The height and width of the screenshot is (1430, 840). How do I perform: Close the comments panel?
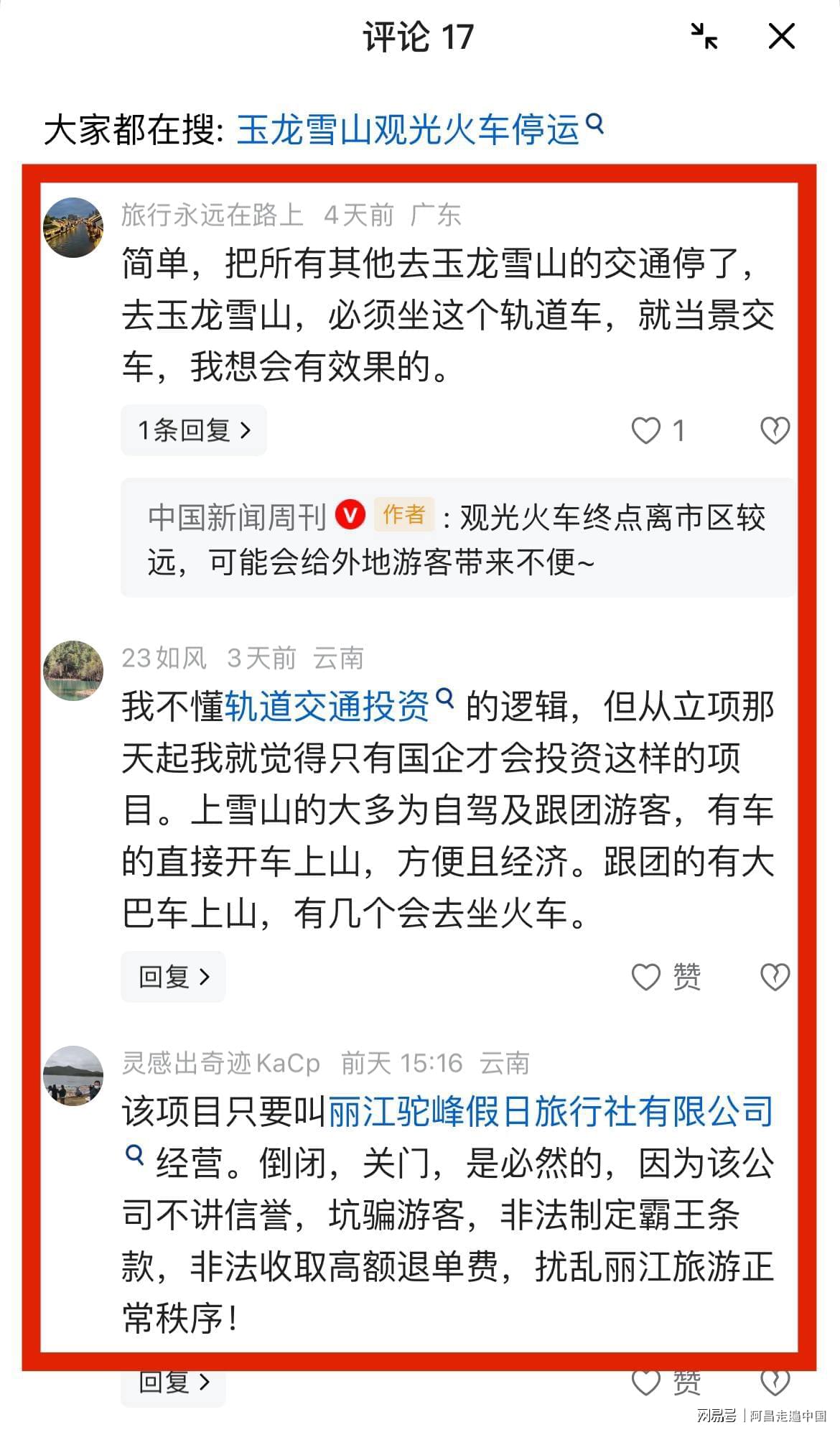click(781, 36)
